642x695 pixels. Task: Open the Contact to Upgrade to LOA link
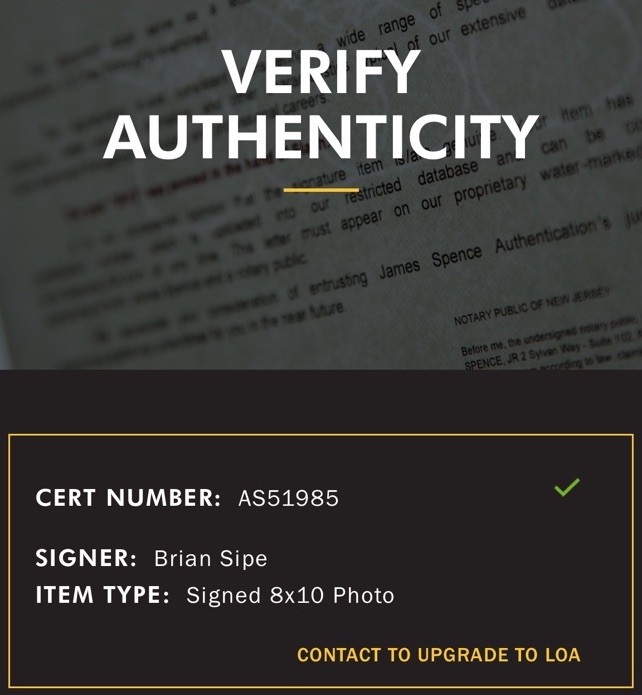pos(438,655)
